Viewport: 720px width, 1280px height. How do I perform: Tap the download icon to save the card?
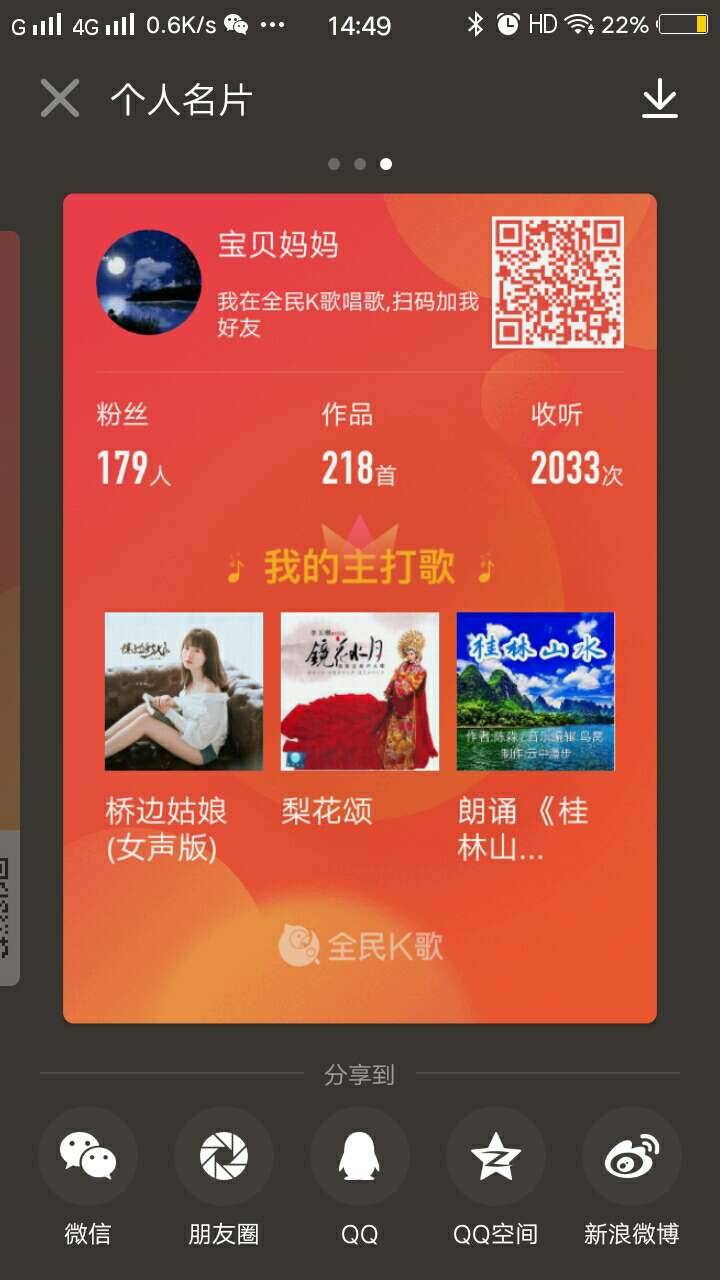click(x=661, y=98)
